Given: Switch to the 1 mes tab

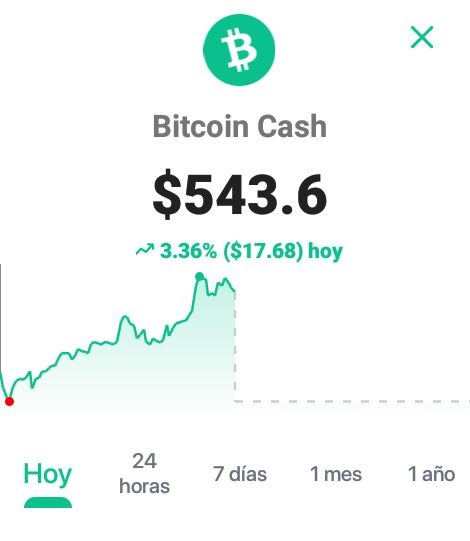Looking at the screenshot, I should (x=336, y=474).
